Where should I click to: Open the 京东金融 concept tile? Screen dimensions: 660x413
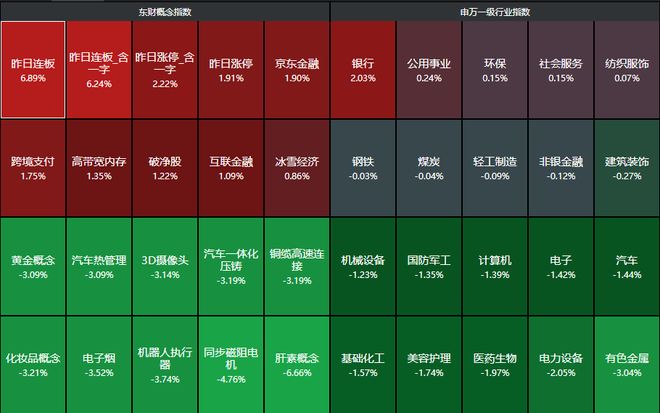(x=296, y=69)
